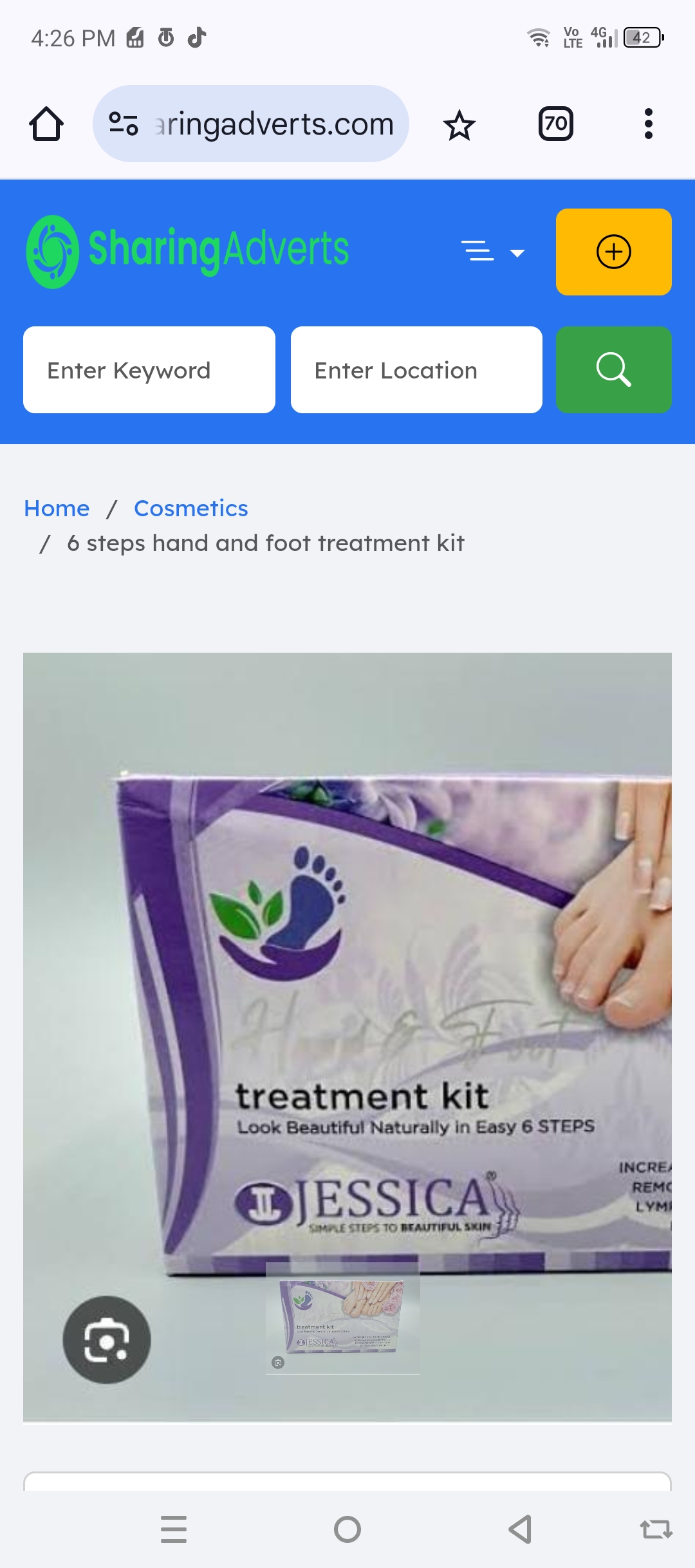Go back using the system back button
Image resolution: width=695 pixels, height=1568 pixels.
[x=520, y=1529]
